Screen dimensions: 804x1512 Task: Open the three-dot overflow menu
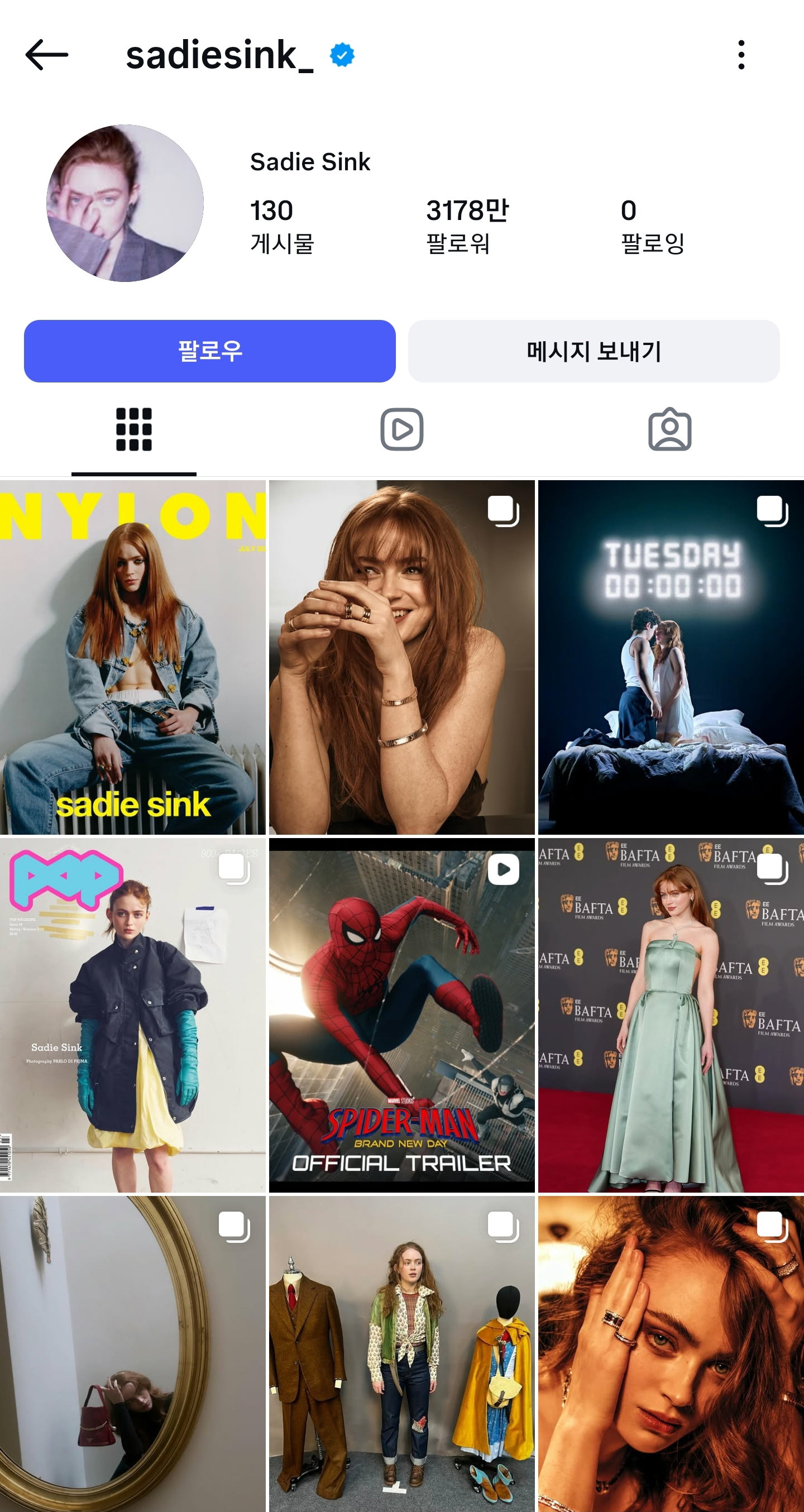(741, 55)
